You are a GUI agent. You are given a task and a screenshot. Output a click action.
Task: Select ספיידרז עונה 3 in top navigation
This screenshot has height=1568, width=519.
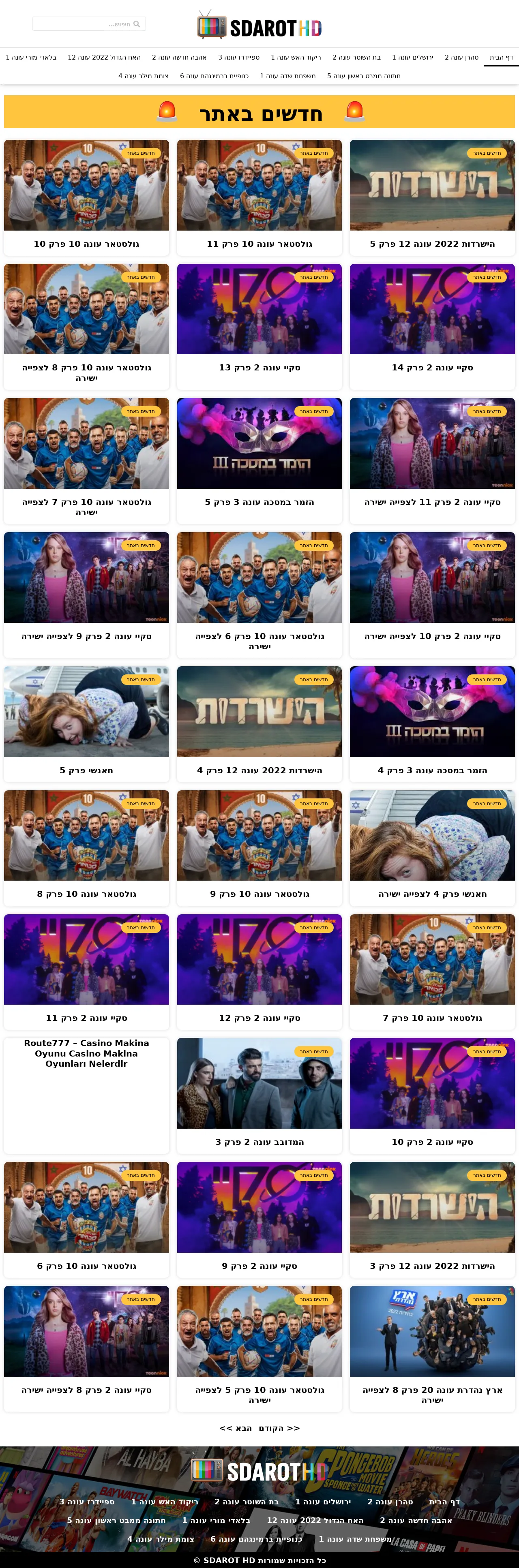coord(239,57)
